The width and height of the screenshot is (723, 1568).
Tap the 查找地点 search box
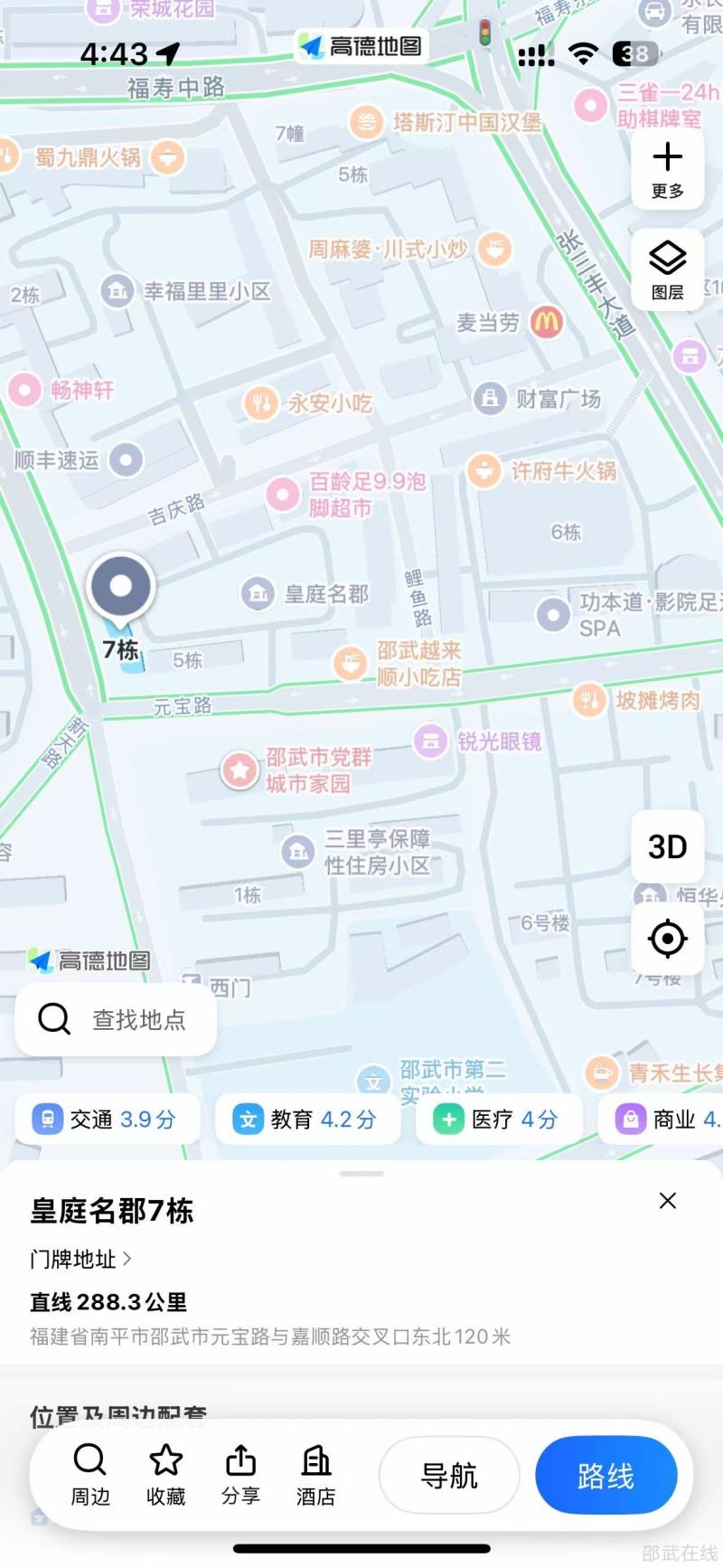click(116, 1019)
